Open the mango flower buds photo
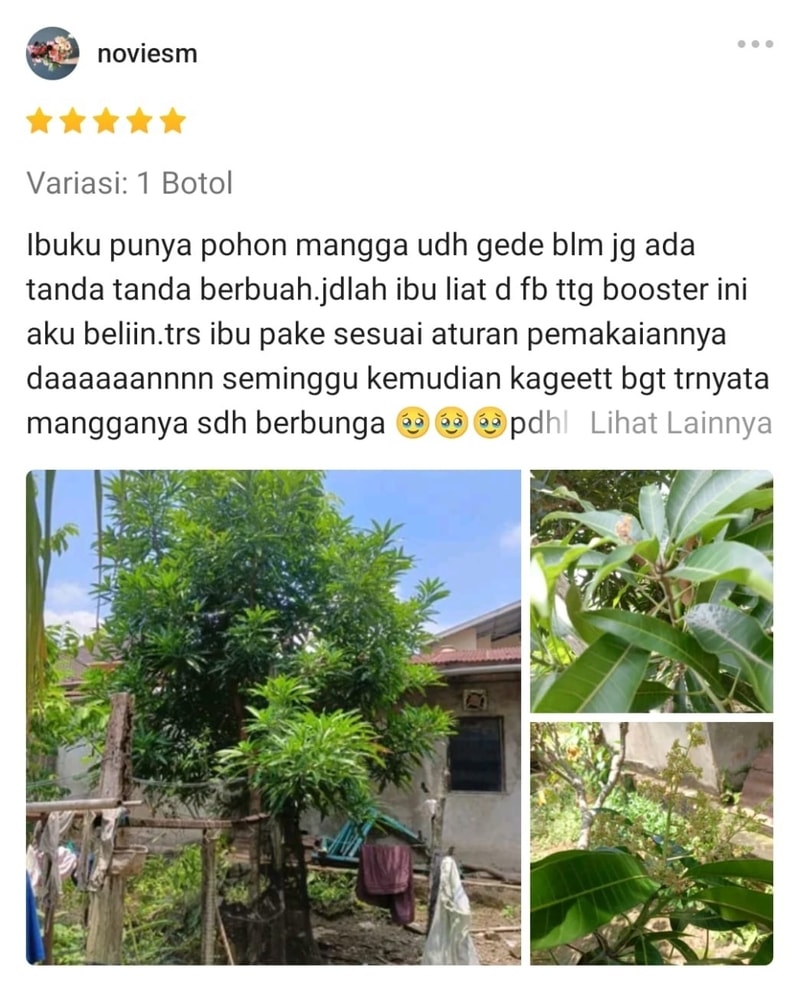 click(x=651, y=843)
